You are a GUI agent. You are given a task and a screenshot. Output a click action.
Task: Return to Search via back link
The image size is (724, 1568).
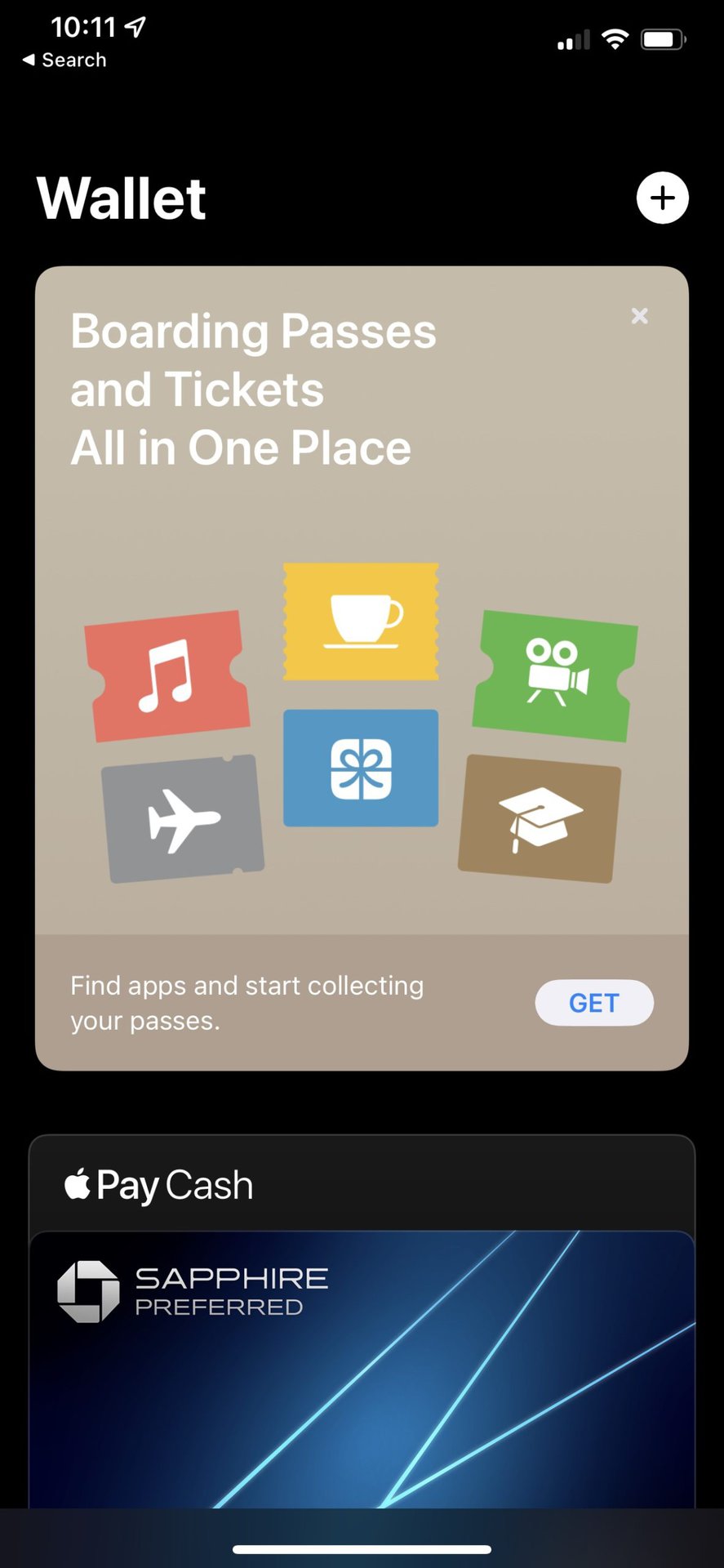tap(64, 60)
